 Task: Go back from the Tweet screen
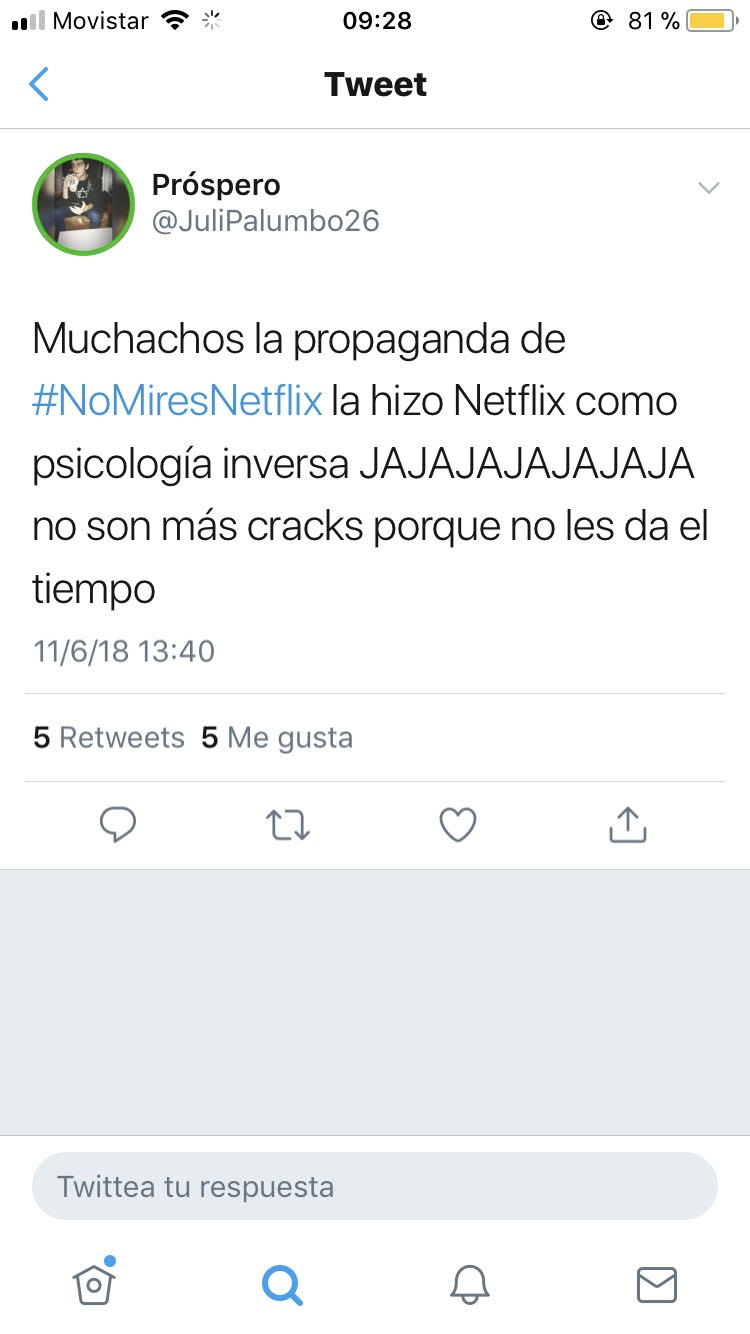click(39, 85)
